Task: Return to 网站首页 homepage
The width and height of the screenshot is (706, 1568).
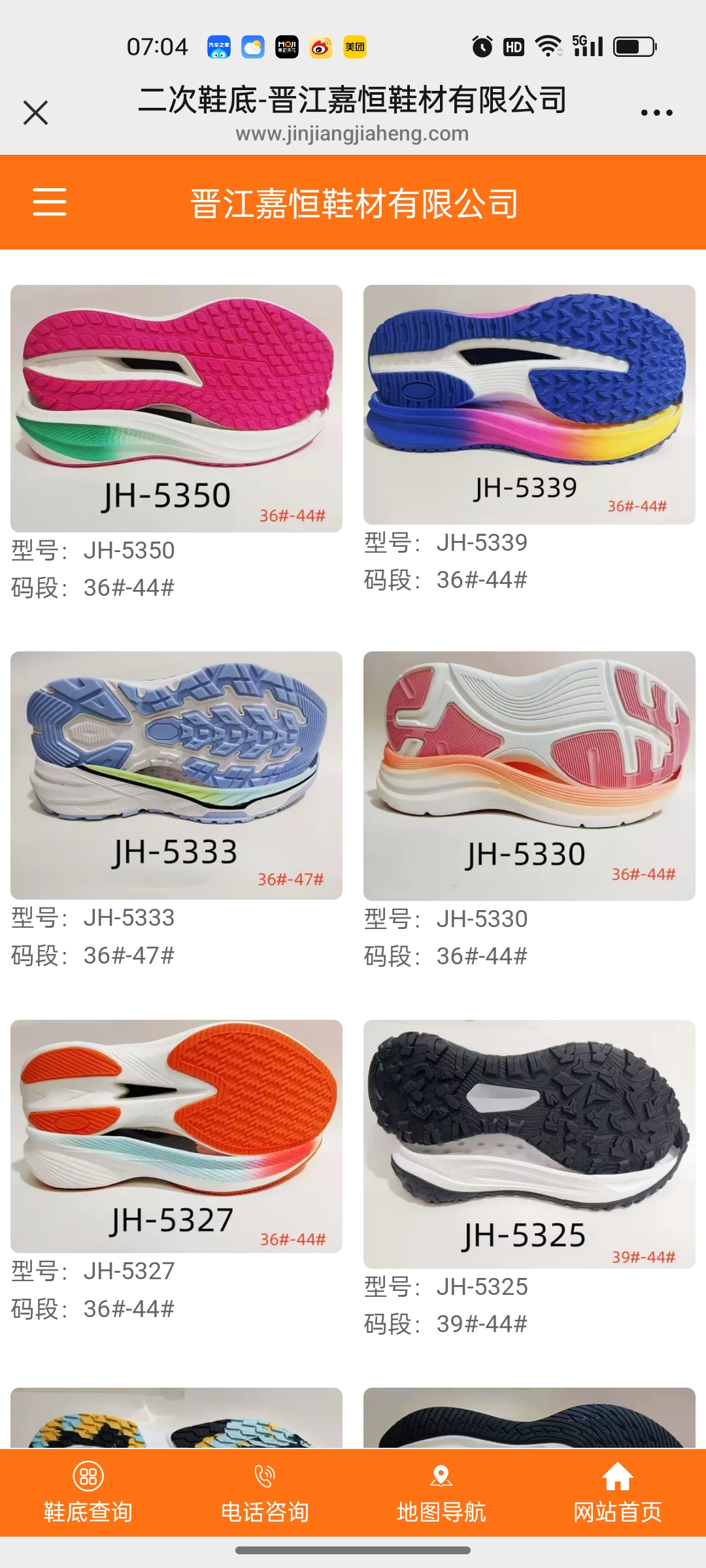Action: (618, 1493)
